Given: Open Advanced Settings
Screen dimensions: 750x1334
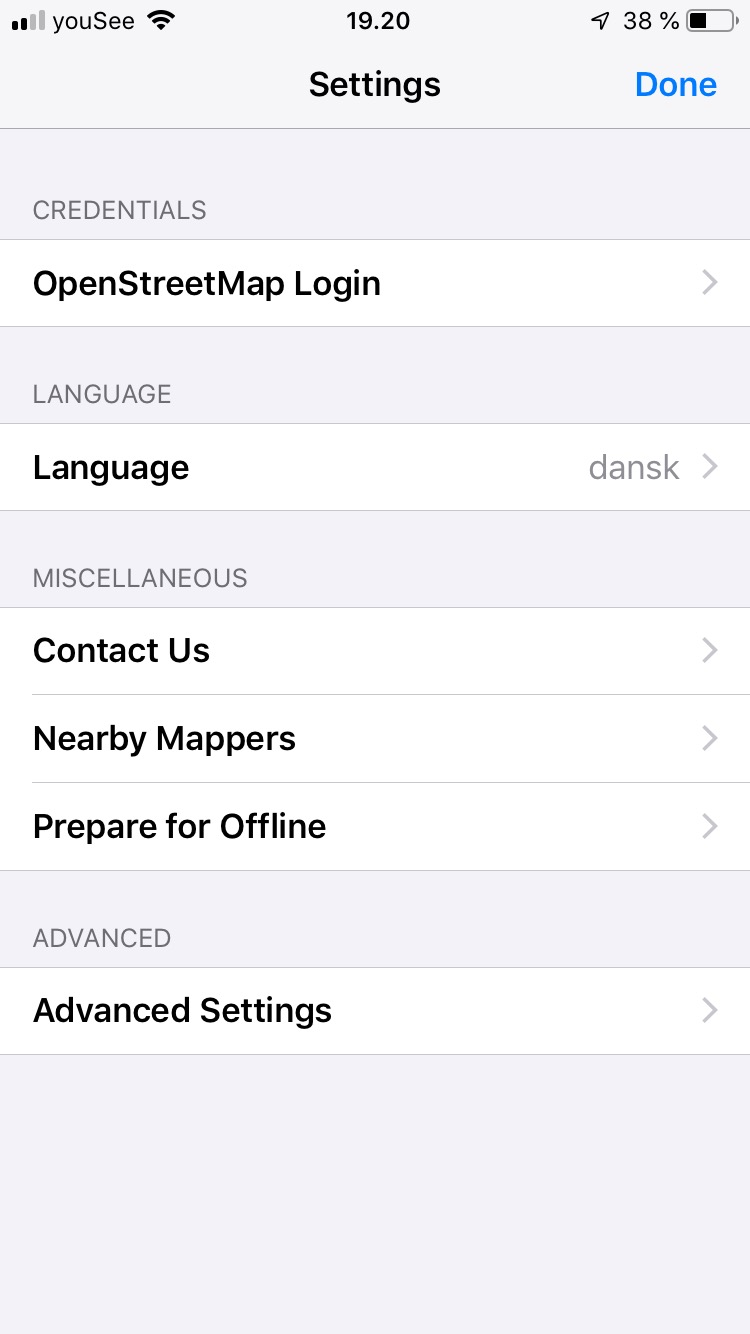Looking at the screenshot, I should click(375, 1011).
